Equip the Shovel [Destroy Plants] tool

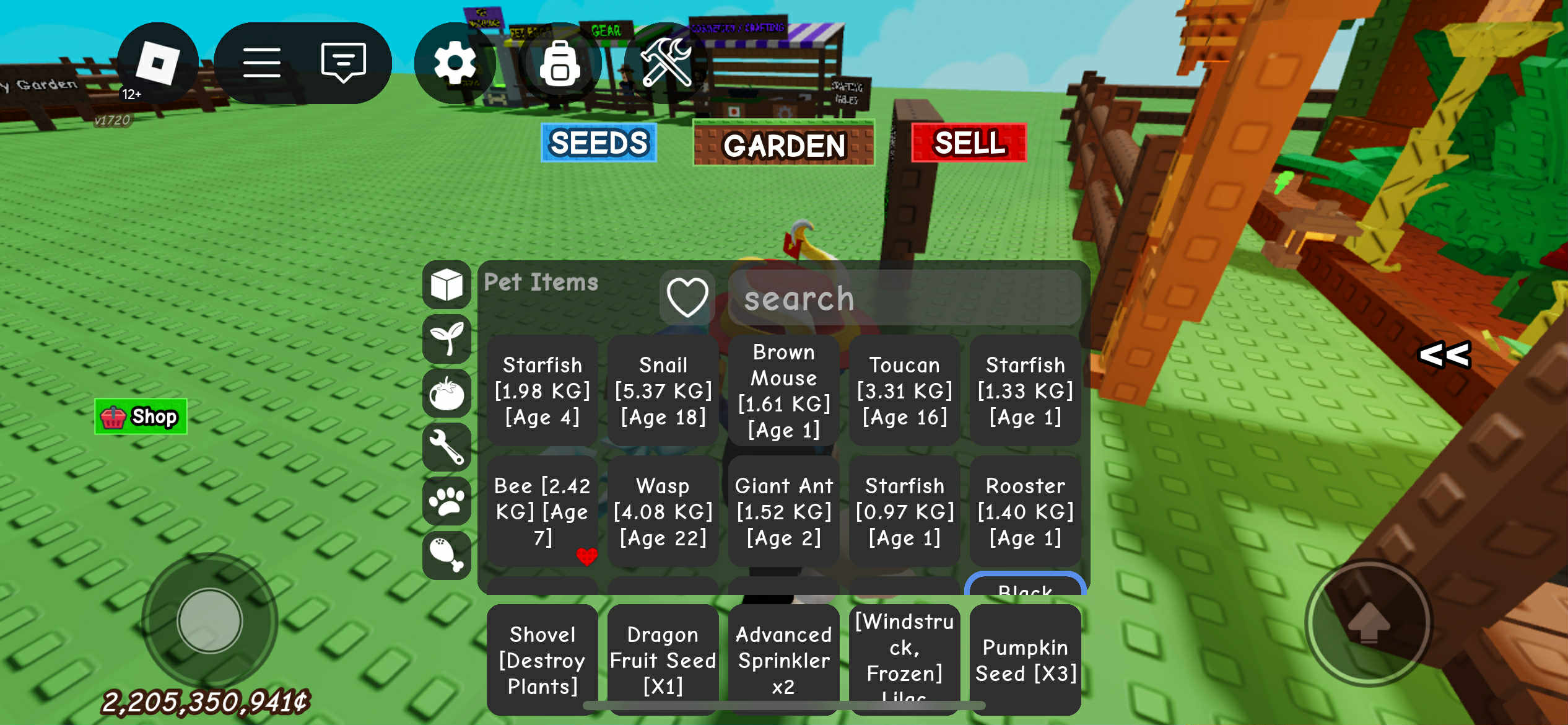tap(542, 659)
